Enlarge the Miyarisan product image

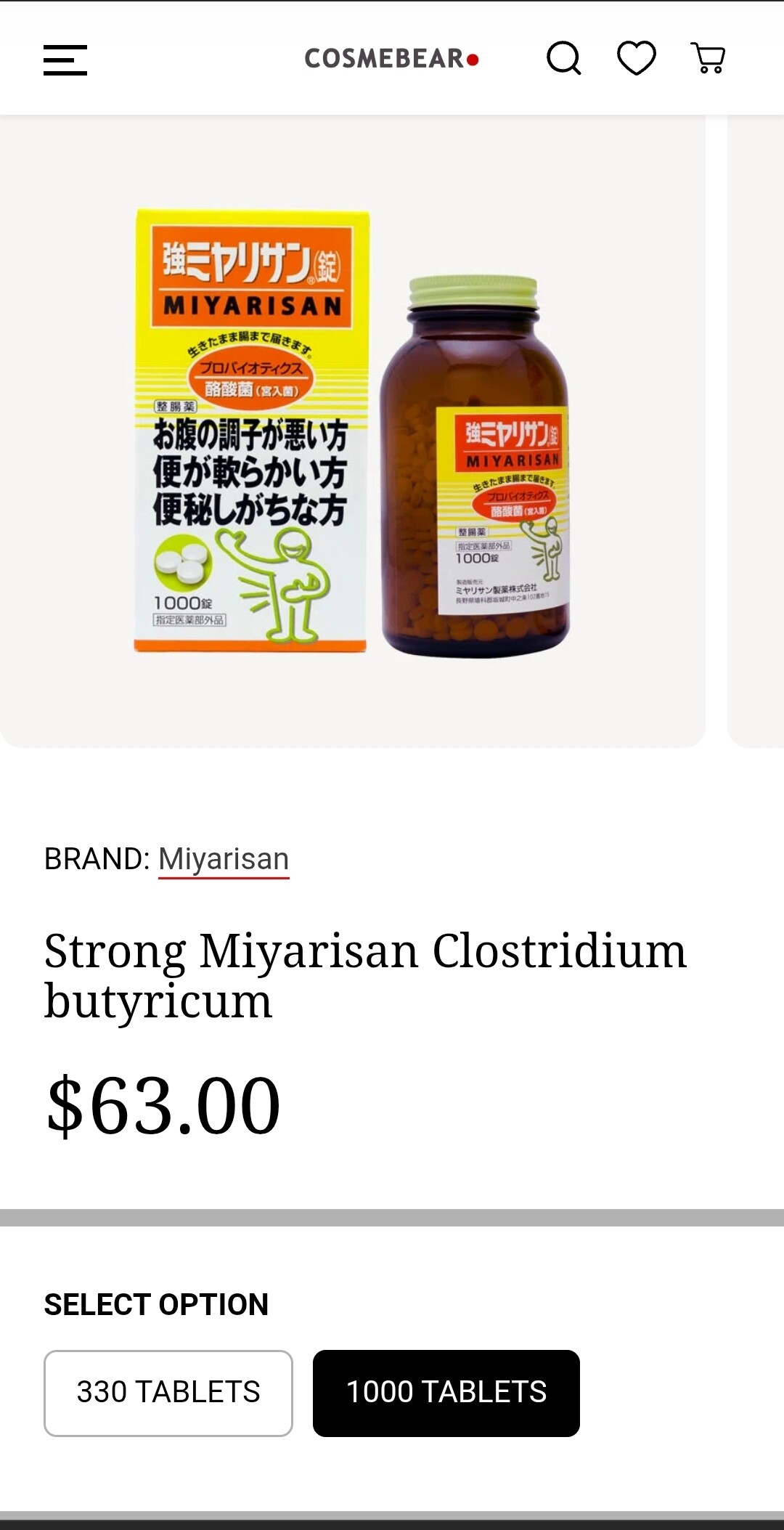coord(353,433)
